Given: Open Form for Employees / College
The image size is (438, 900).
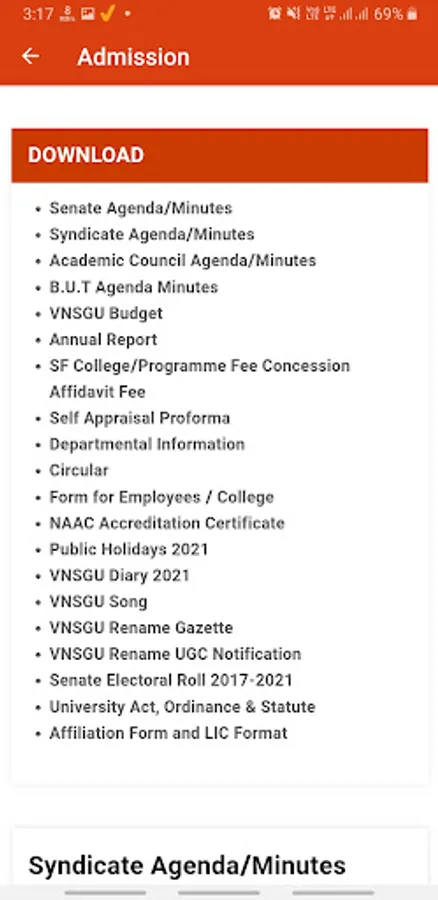Looking at the screenshot, I should coord(161,497).
